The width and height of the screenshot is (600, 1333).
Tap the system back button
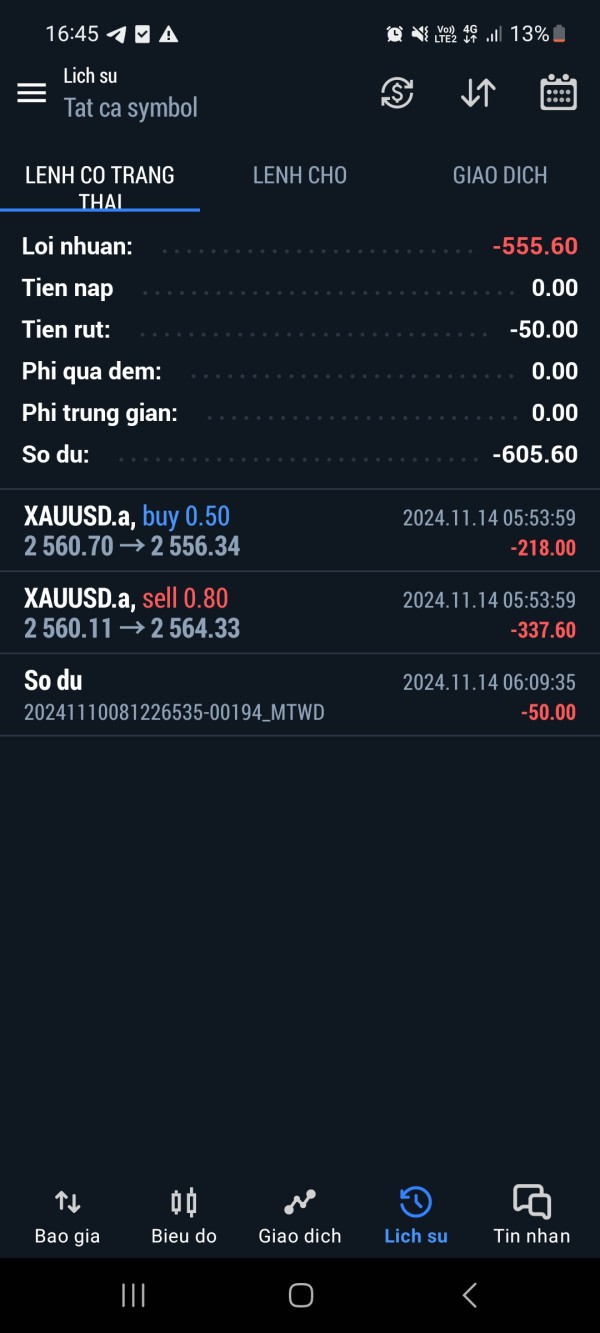[x=469, y=1295]
